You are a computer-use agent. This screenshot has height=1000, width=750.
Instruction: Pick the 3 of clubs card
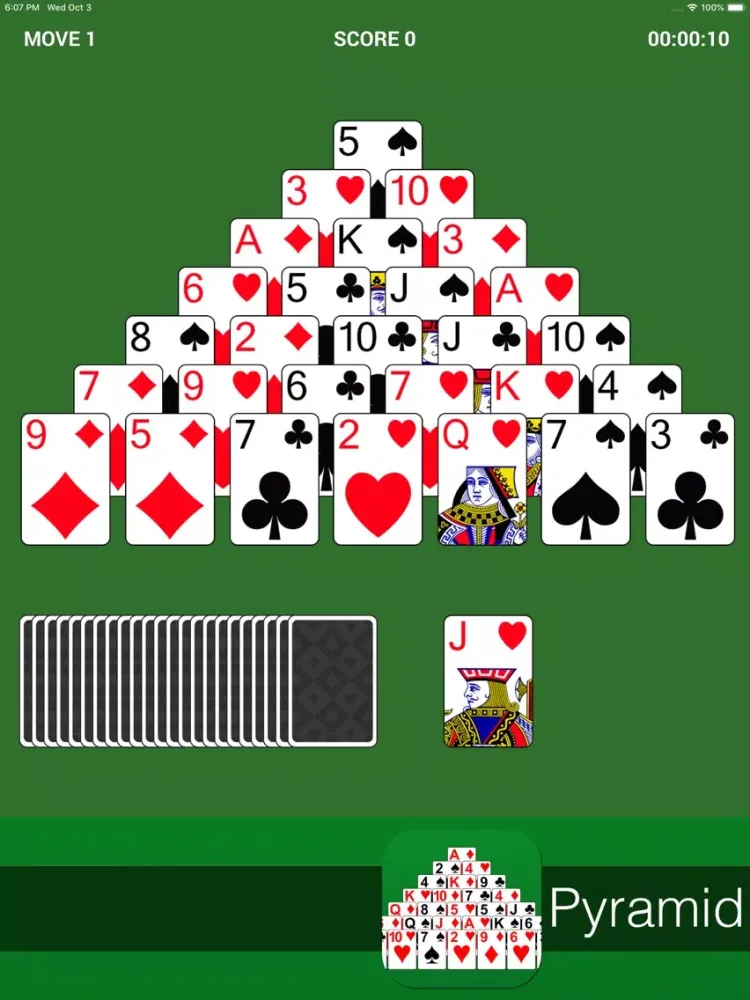tap(690, 480)
